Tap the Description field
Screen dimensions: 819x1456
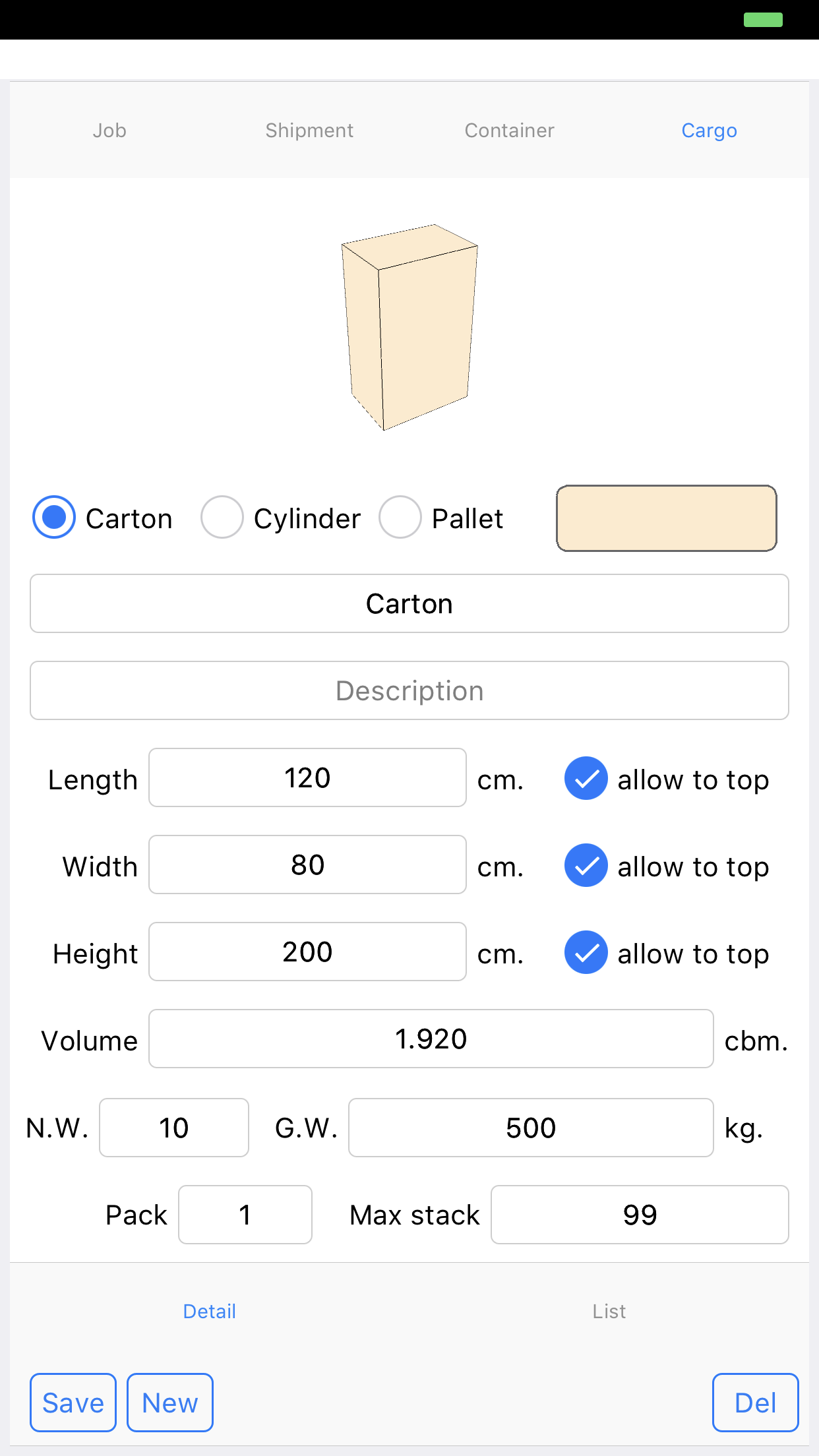(x=409, y=690)
